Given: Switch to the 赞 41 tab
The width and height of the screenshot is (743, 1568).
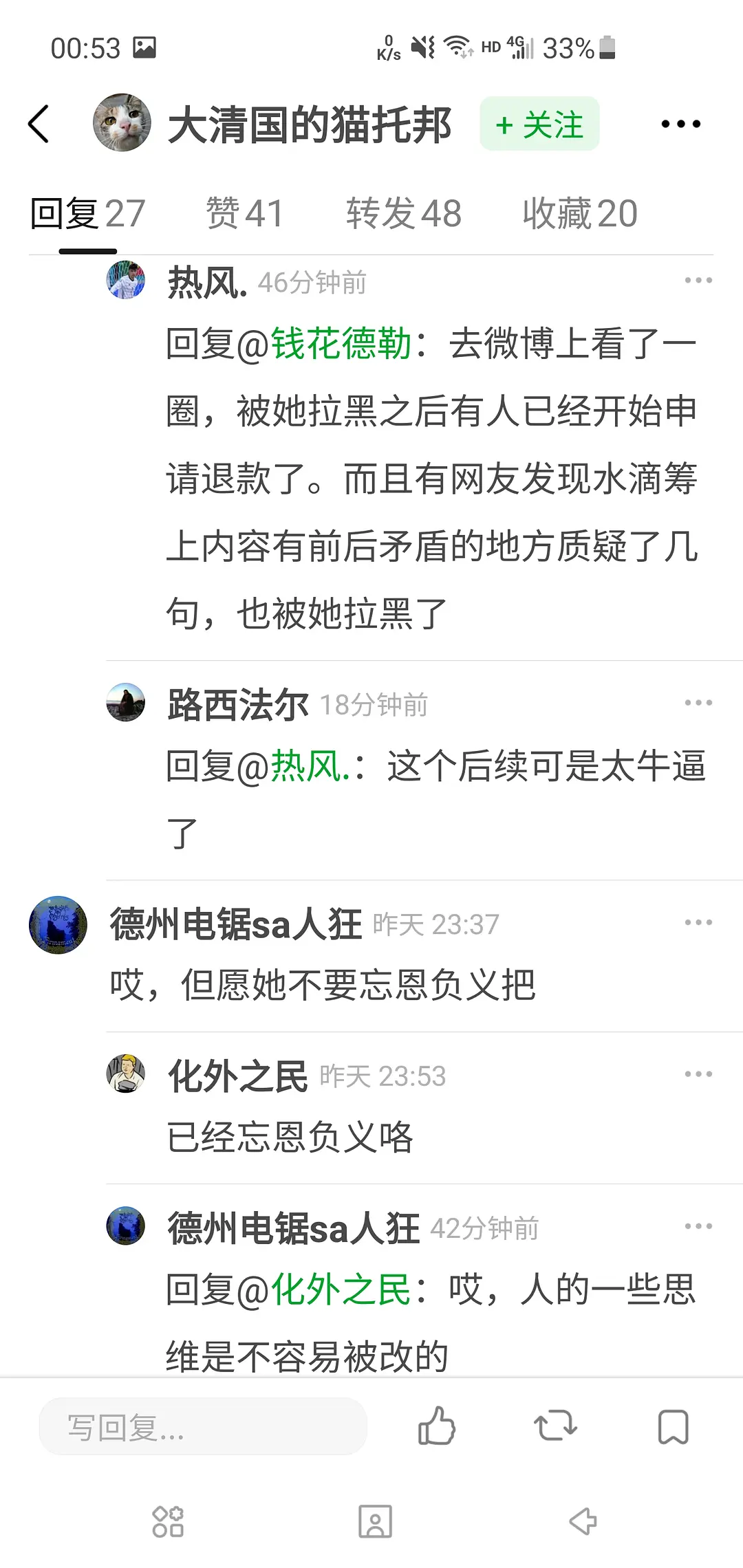Looking at the screenshot, I should pyautogui.click(x=244, y=213).
